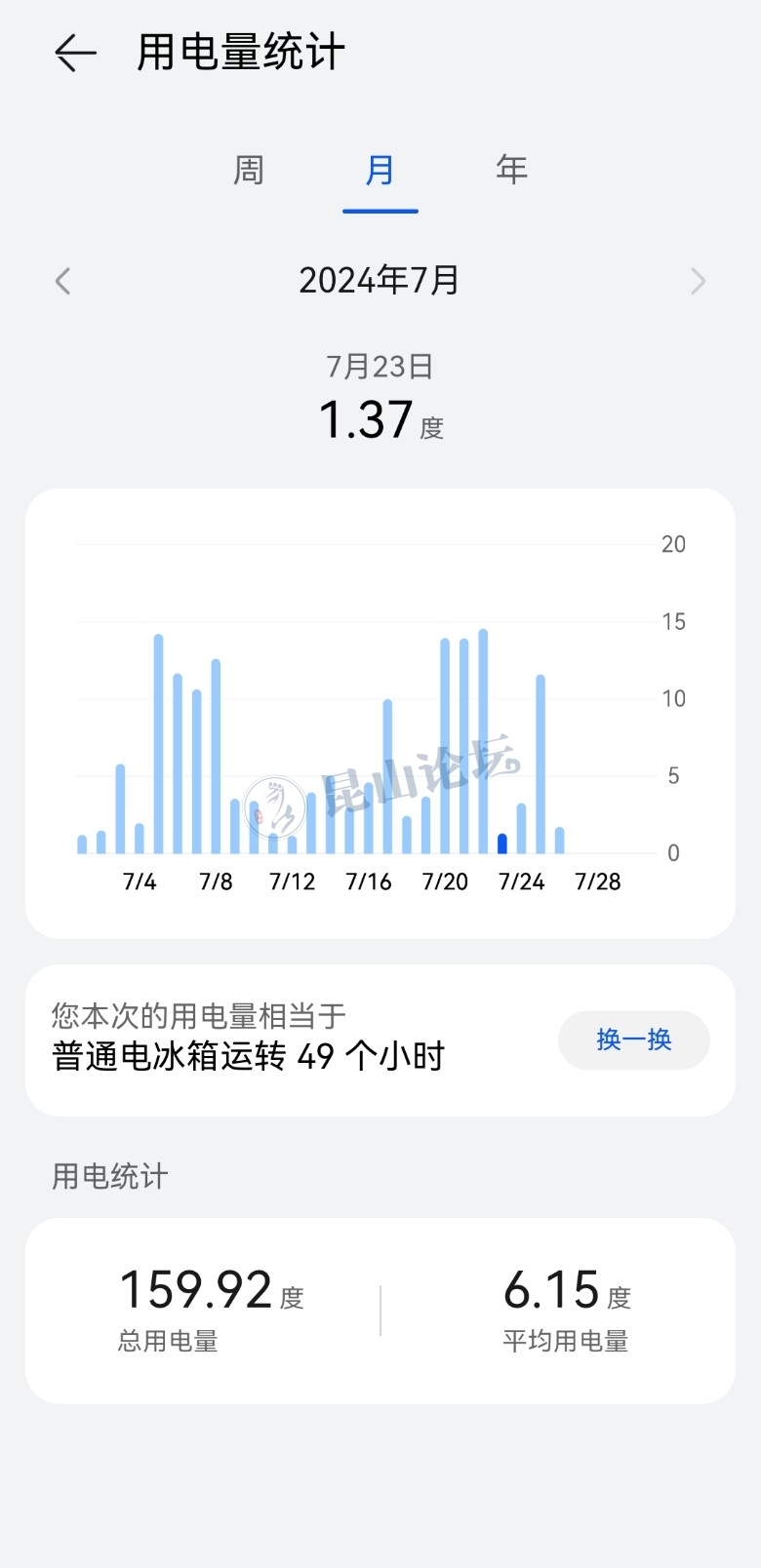Go to the previous month with the left chevron
761x1568 pixels.
pyautogui.click(x=63, y=282)
